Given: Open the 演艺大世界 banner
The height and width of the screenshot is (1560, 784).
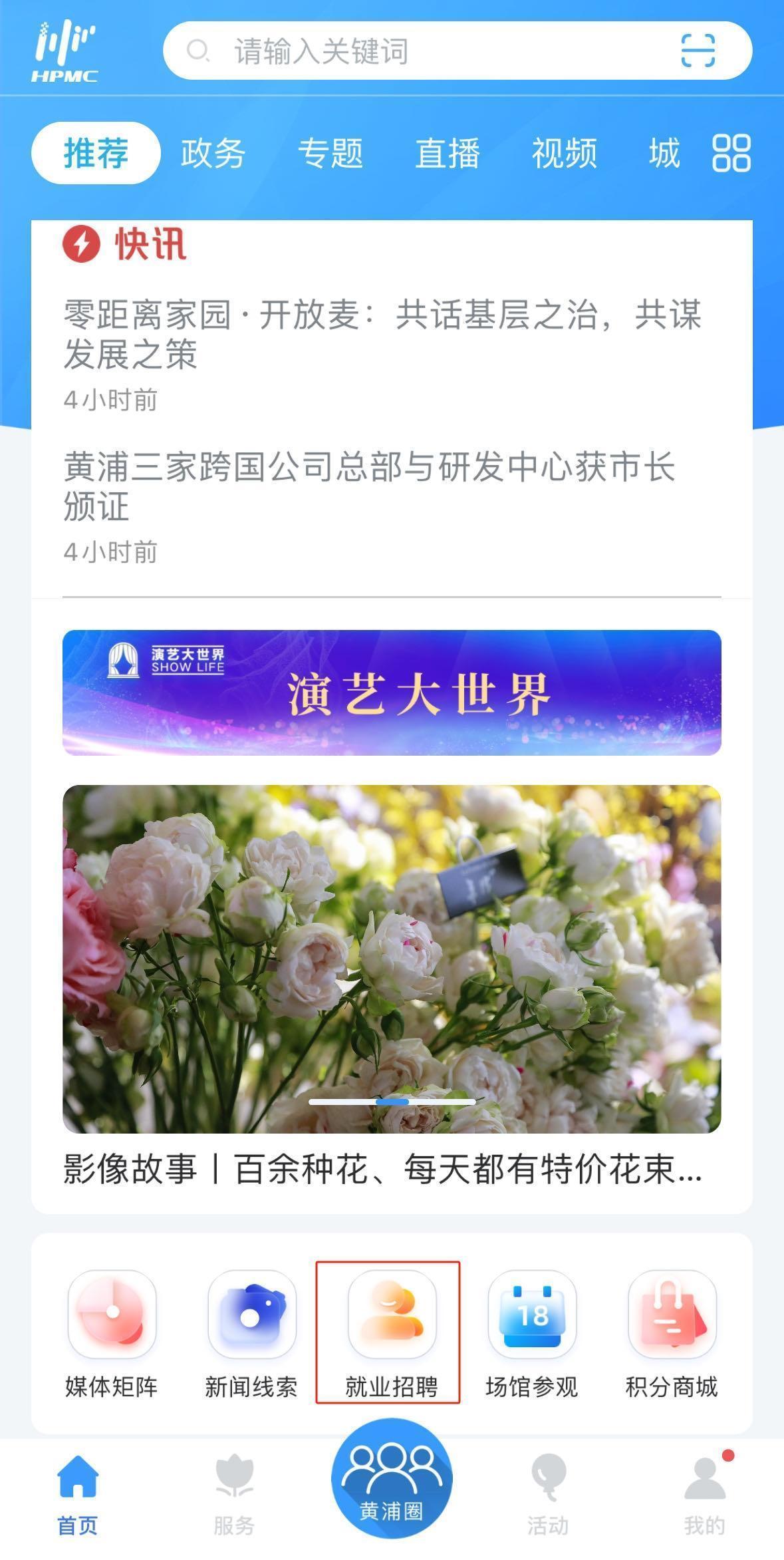Looking at the screenshot, I should point(392,692).
